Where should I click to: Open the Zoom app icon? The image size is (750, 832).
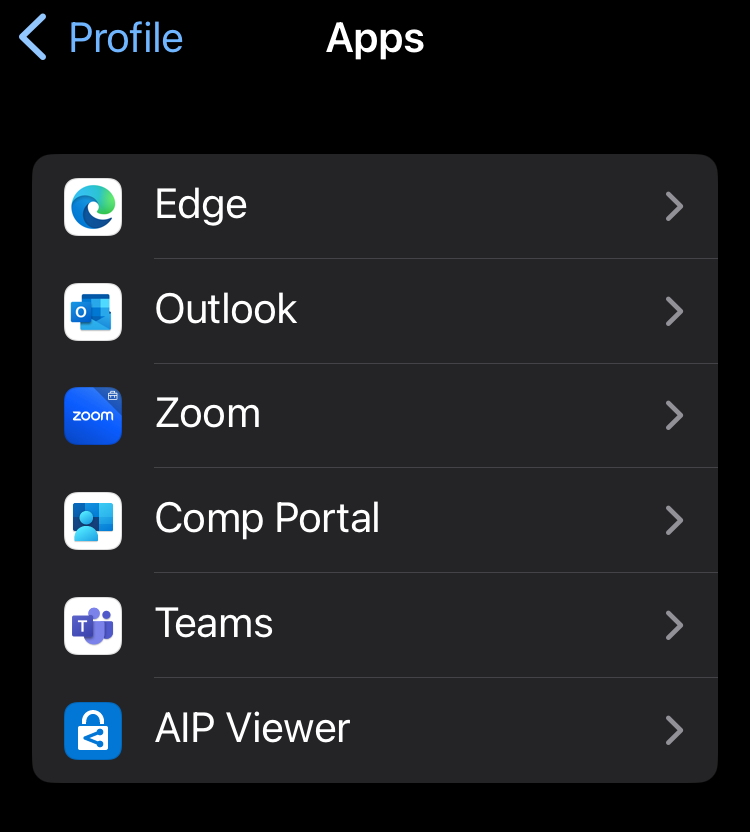pos(92,416)
